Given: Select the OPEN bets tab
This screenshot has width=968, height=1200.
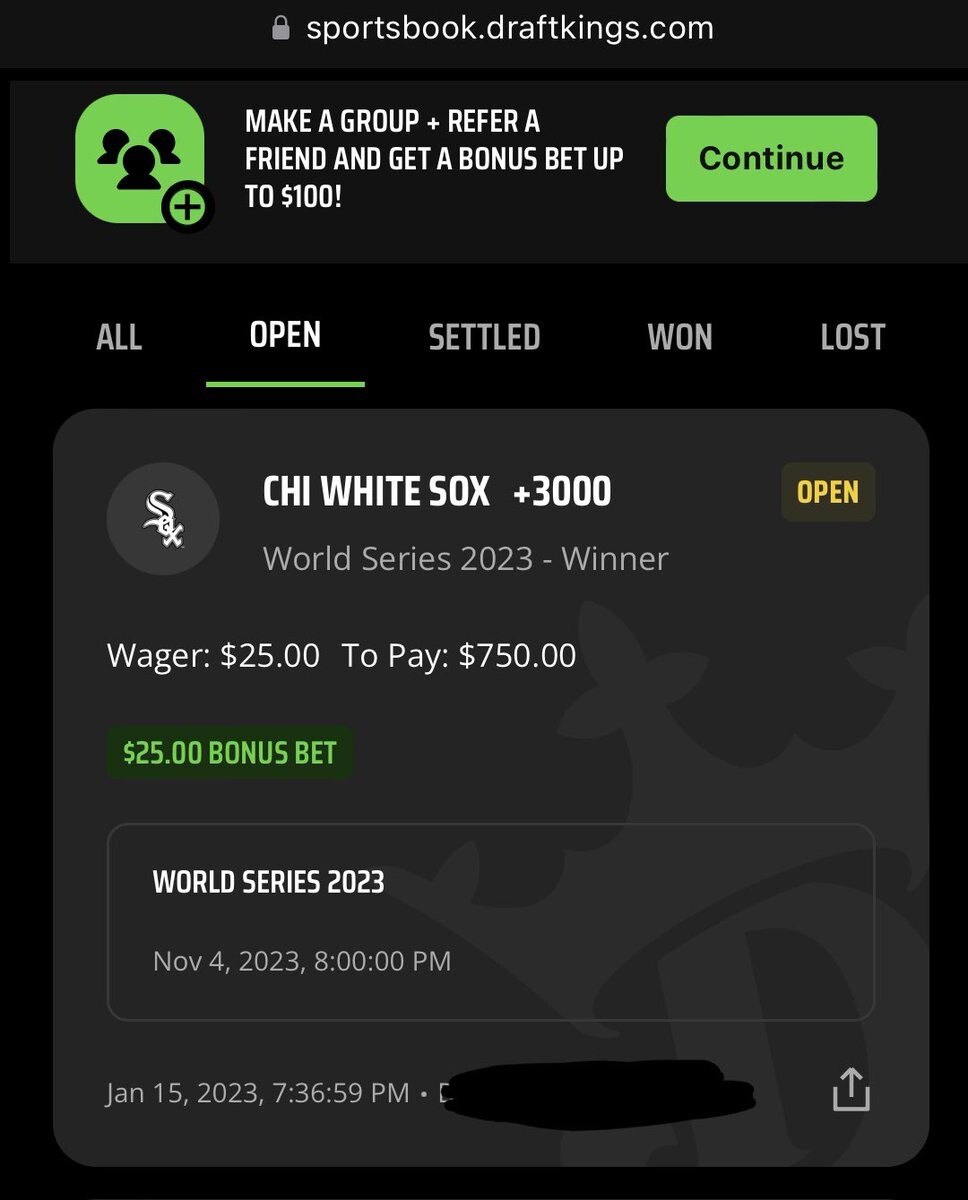Looking at the screenshot, I should (x=285, y=336).
